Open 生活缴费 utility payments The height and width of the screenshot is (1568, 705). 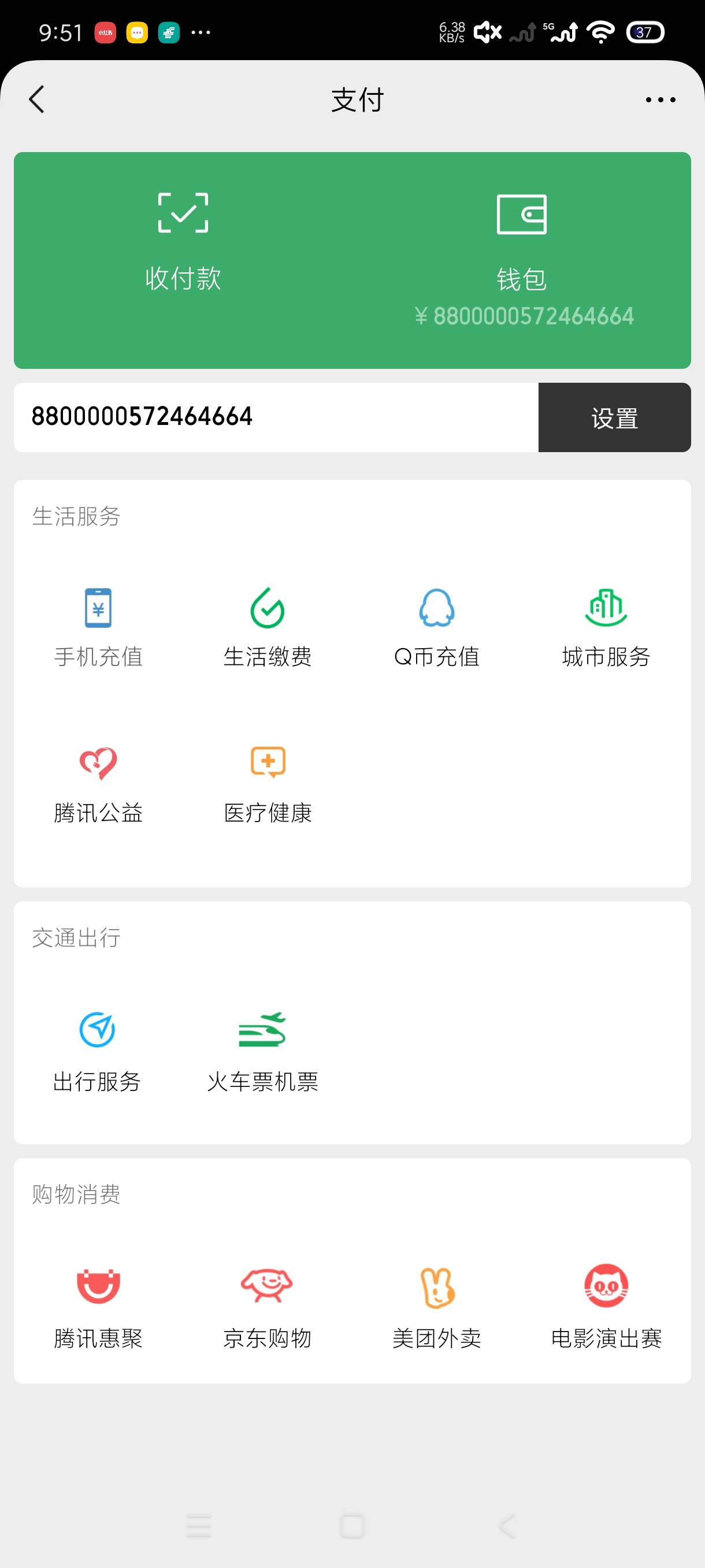click(x=268, y=627)
